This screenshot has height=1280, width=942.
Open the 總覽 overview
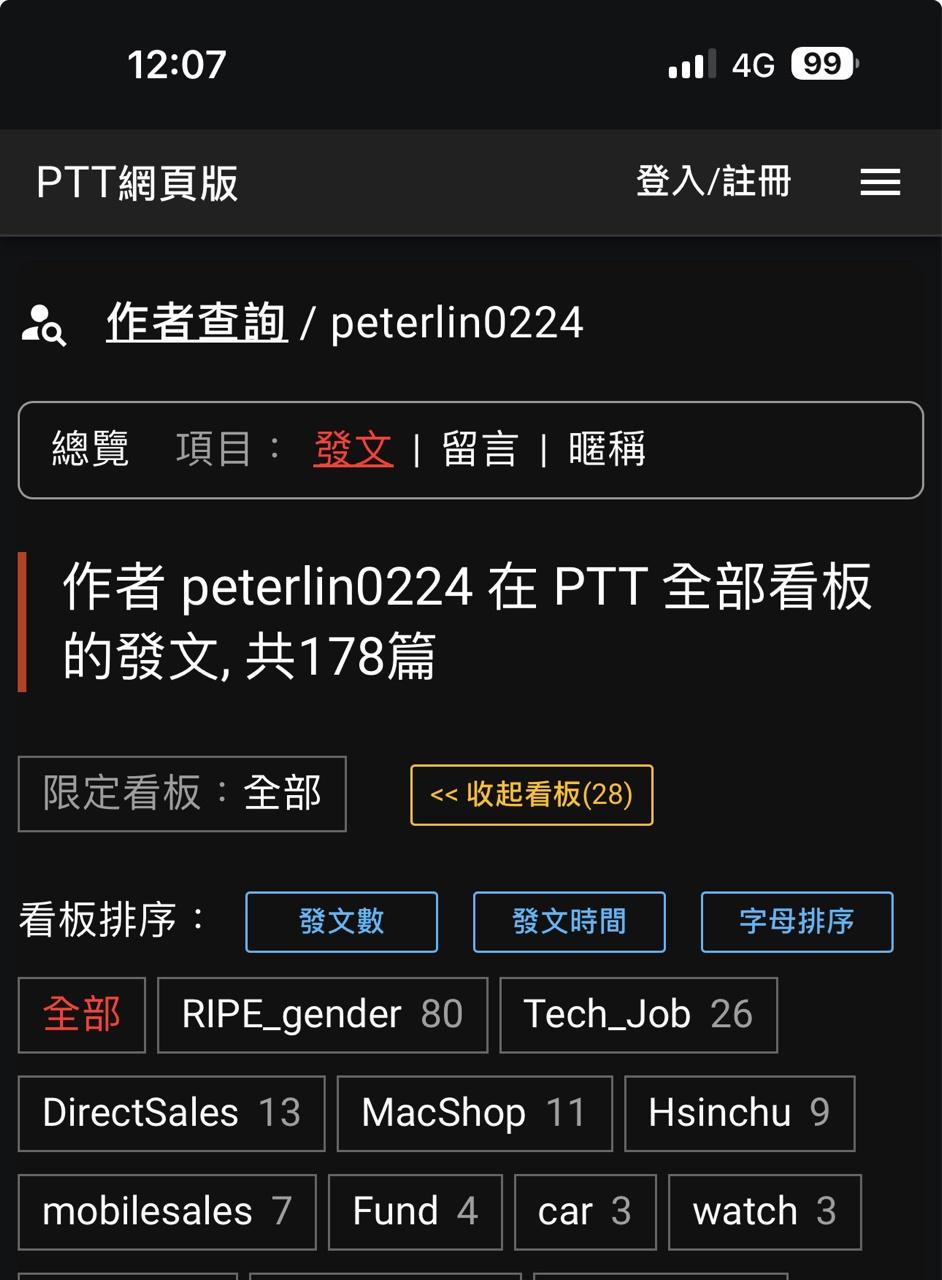point(90,449)
